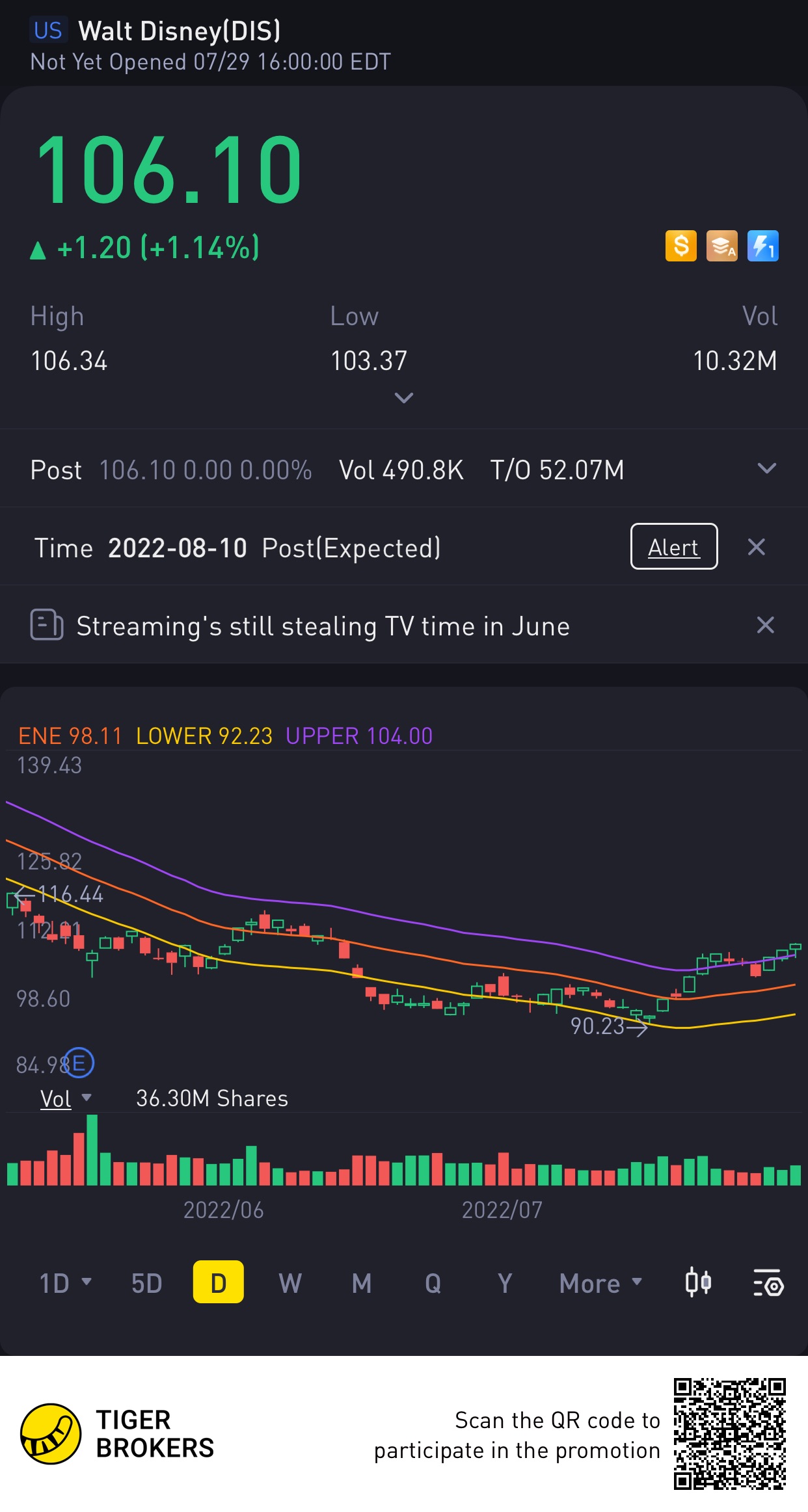
Task: Tap the blue lightning badge icon
Action: click(x=762, y=246)
